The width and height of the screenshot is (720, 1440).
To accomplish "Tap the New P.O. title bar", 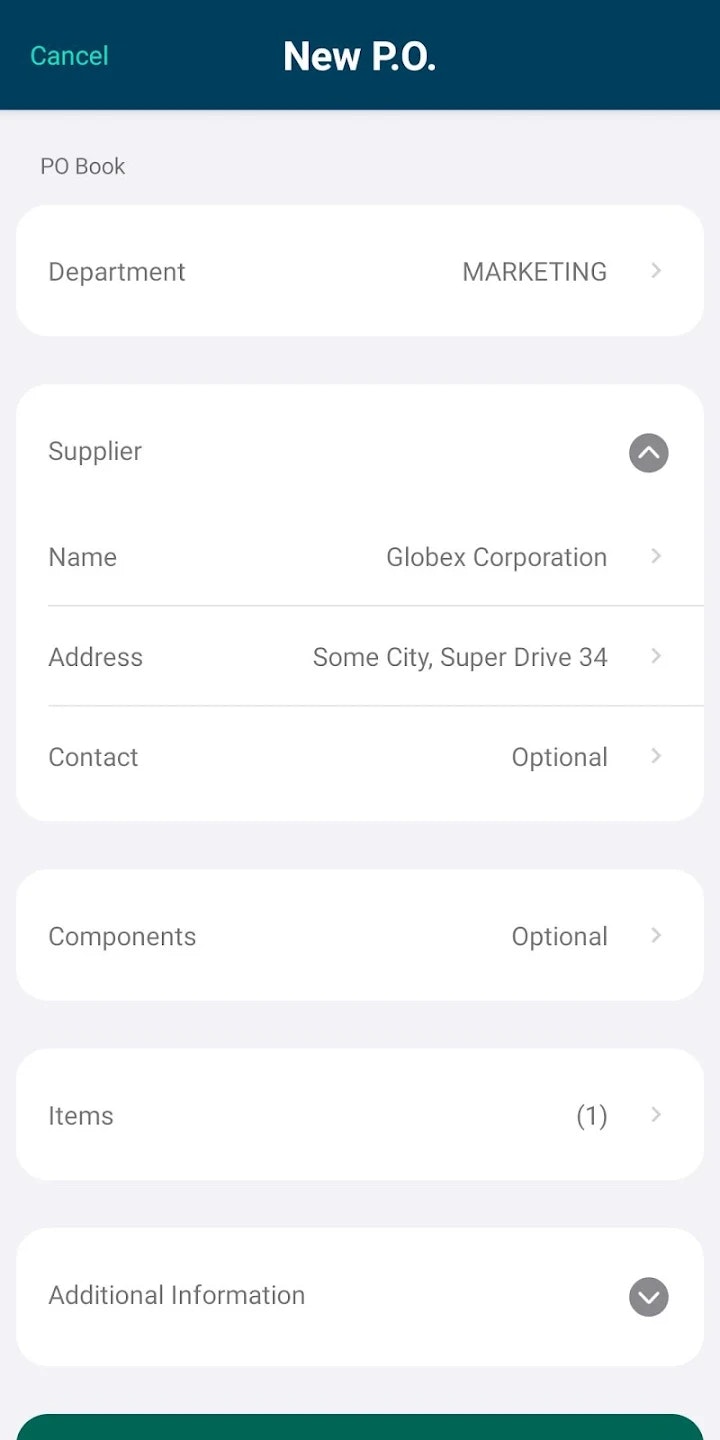I will [x=360, y=56].
